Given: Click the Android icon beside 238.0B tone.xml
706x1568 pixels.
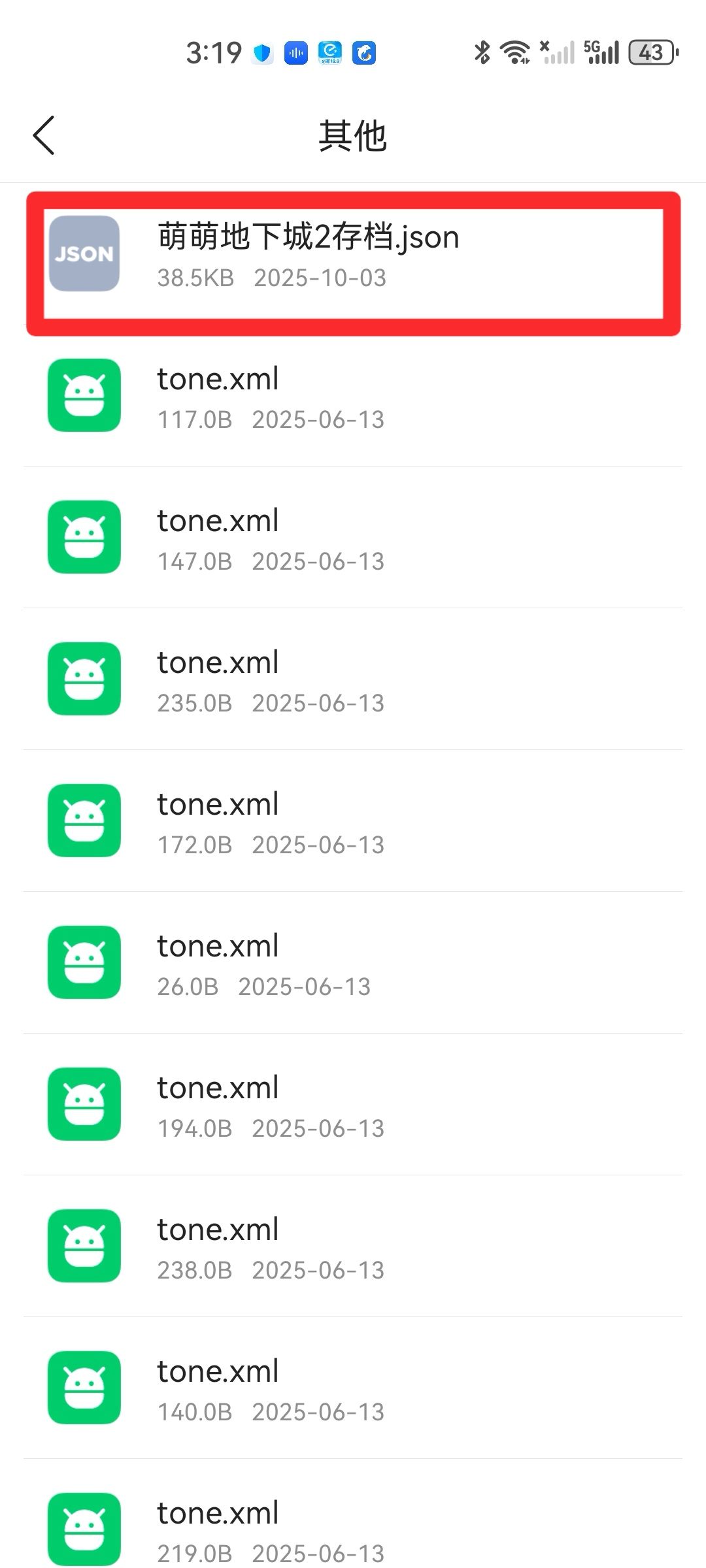Looking at the screenshot, I should [84, 1247].
